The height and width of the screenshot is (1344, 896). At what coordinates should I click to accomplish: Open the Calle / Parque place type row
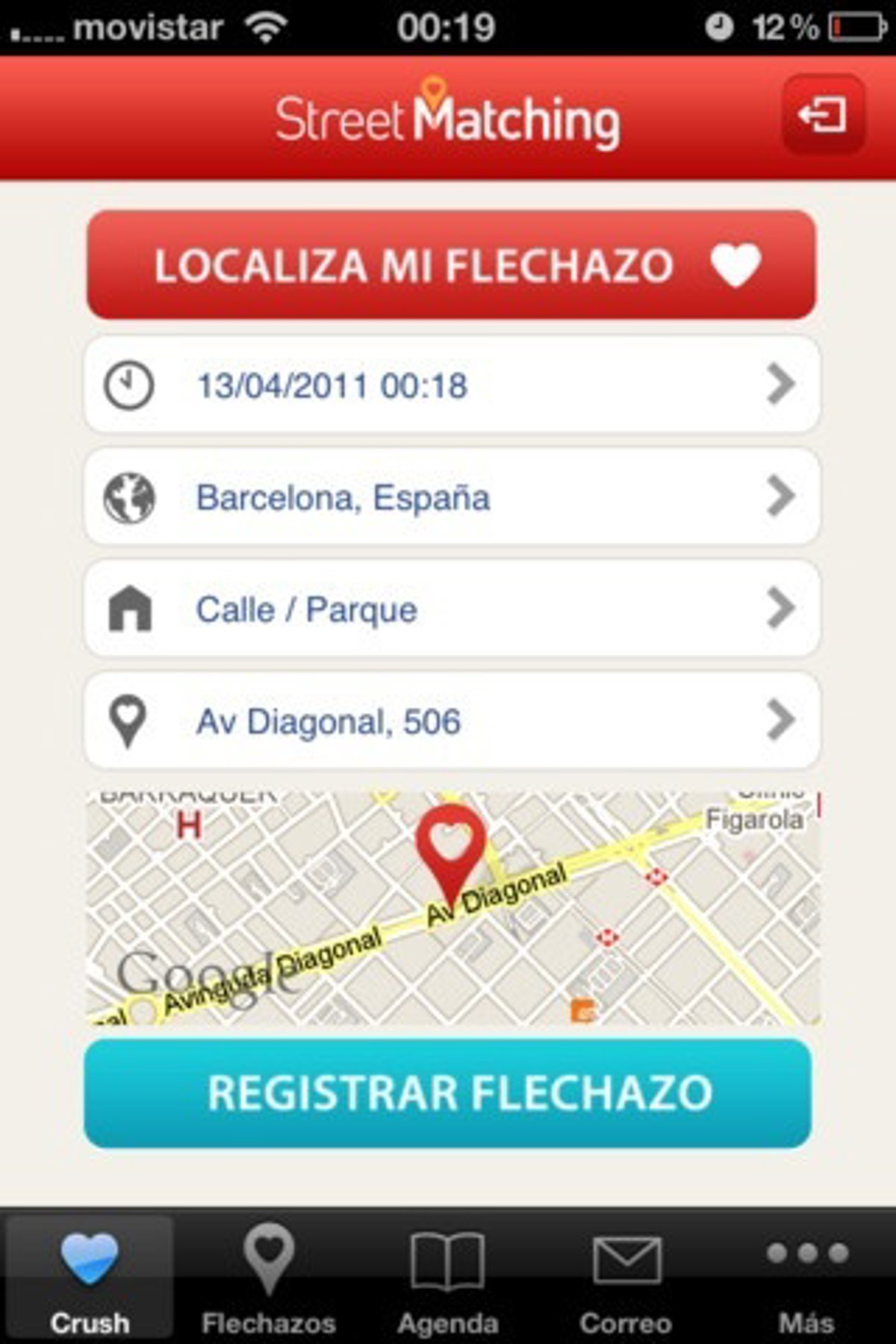click(451, 609)
